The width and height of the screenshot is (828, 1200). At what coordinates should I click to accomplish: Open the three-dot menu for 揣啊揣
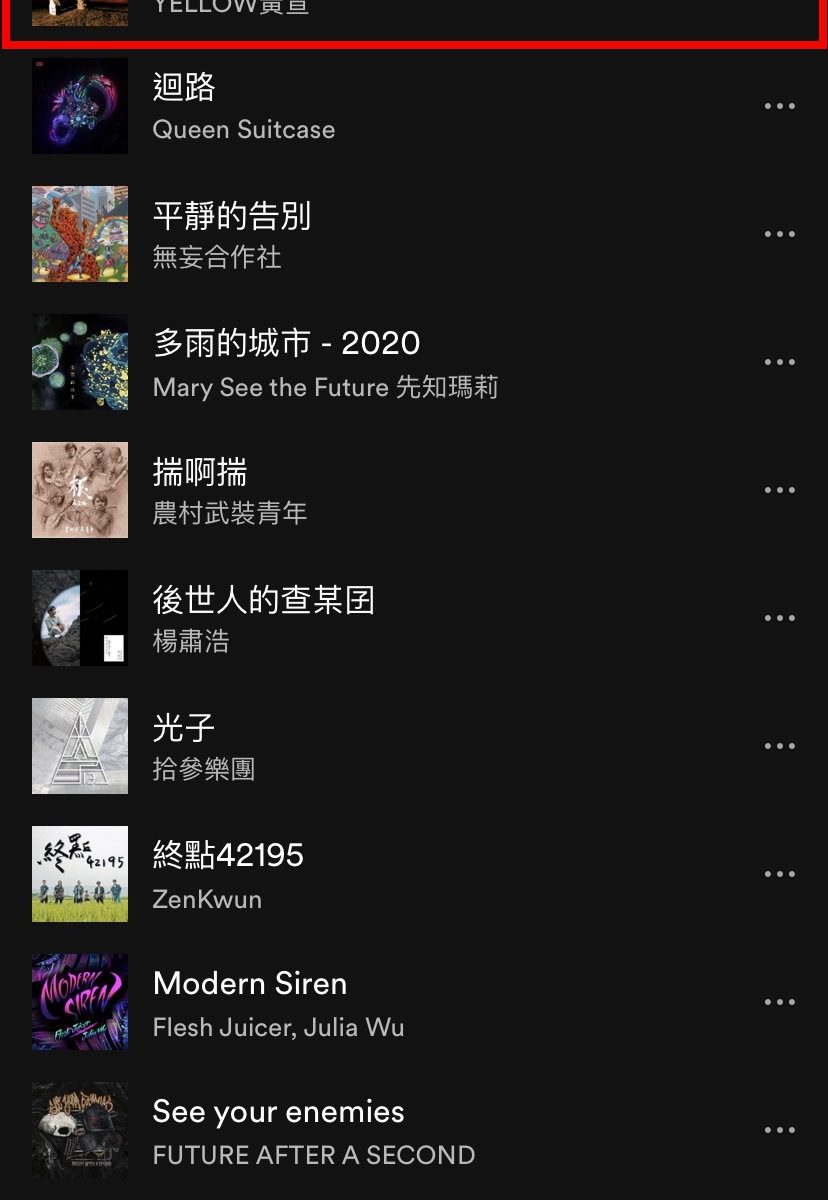point(779,490)
